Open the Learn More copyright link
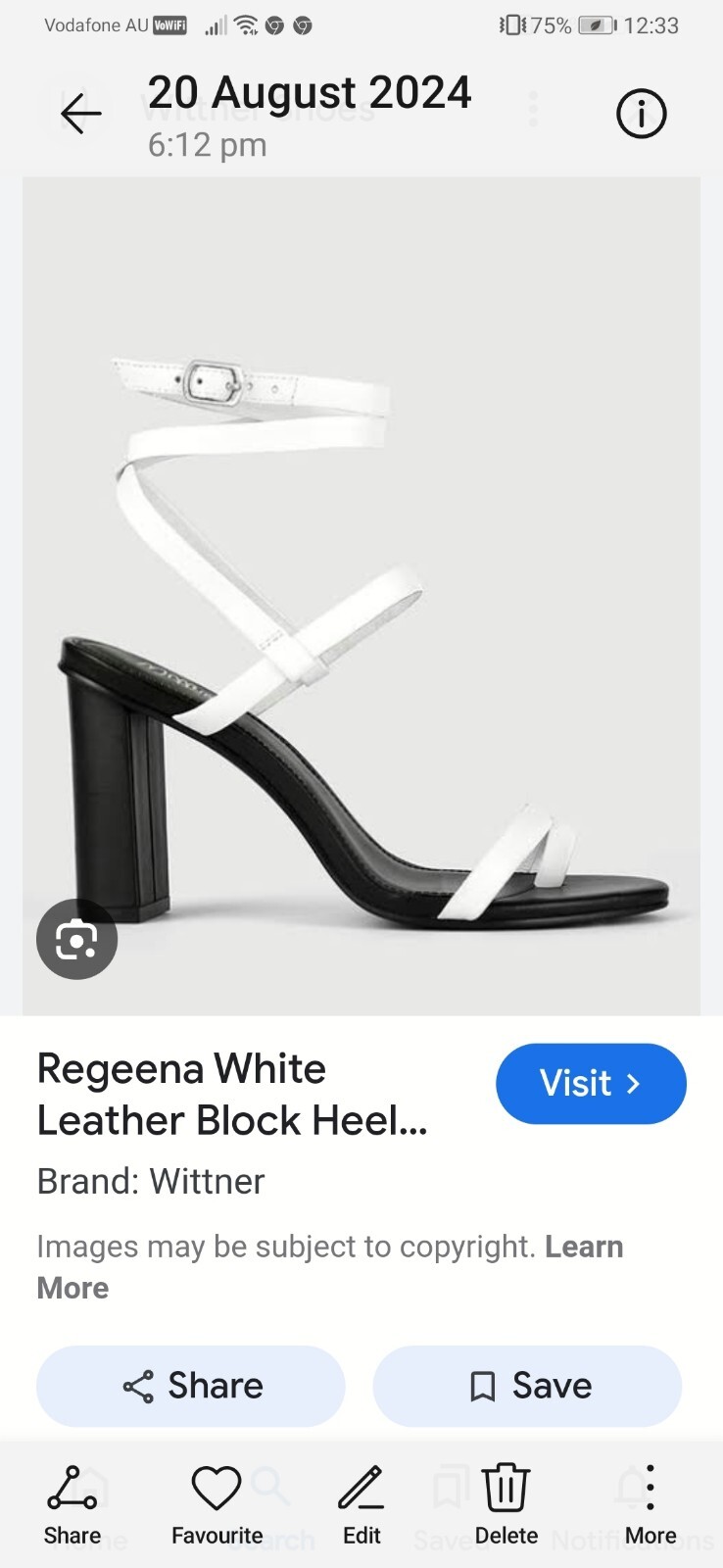 click(x=584, y=1247)
